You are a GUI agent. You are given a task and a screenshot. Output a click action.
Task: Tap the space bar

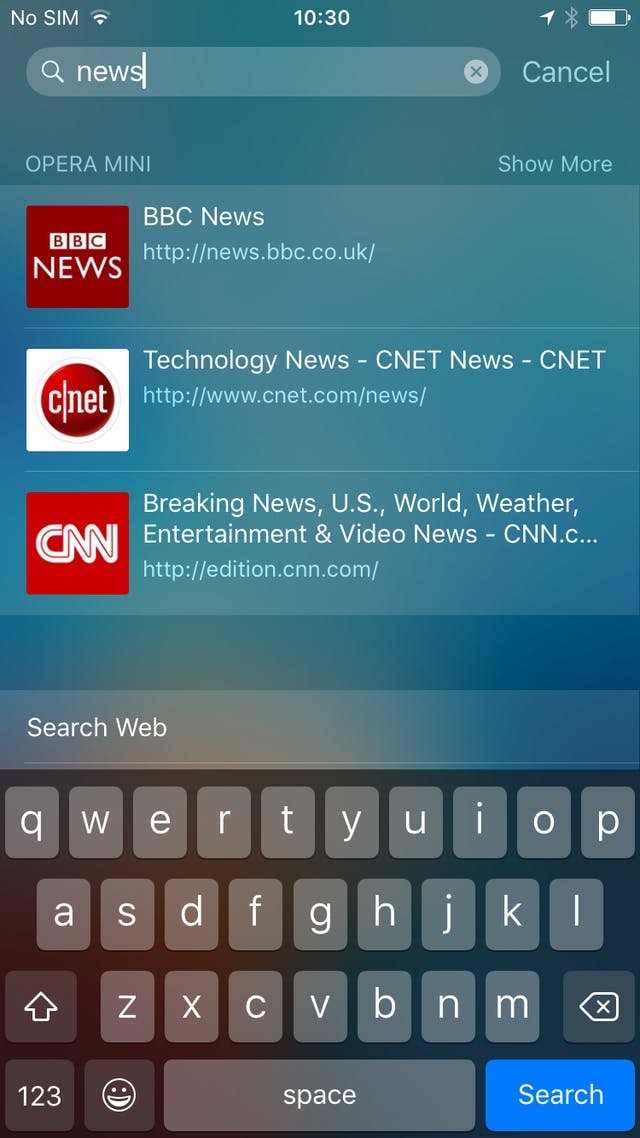tap(319, 1095)
